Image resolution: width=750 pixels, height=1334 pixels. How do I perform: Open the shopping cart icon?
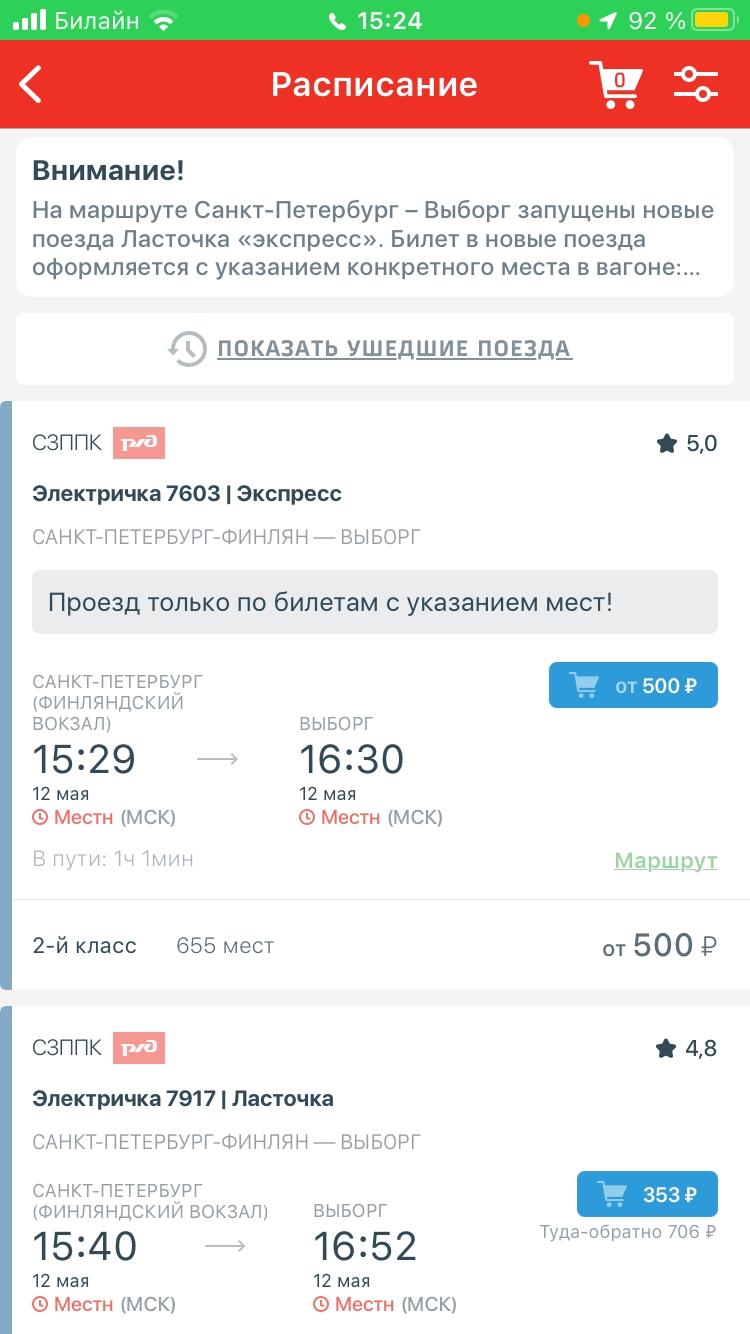pos(615,84)
